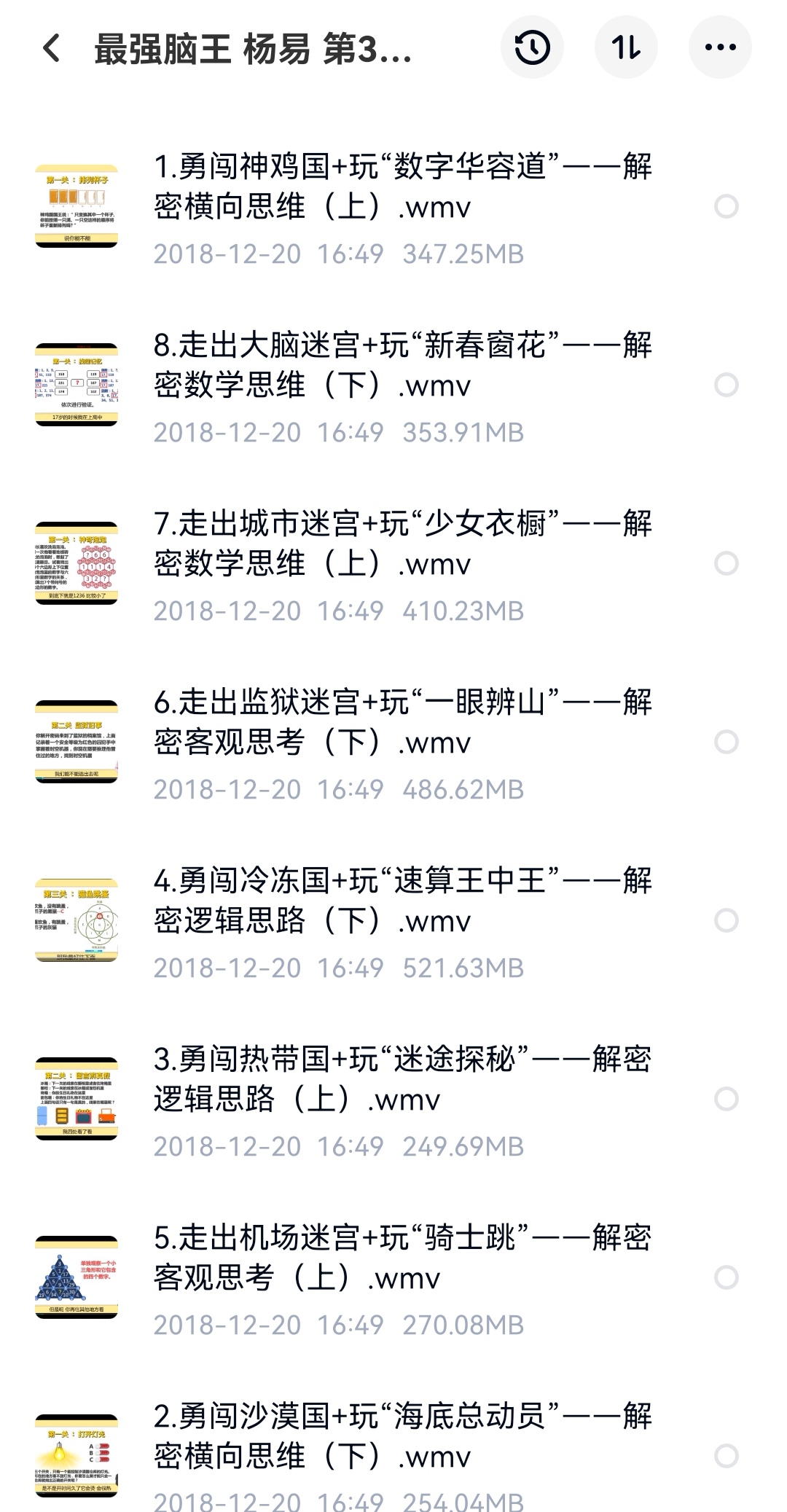Open the recent history clock icon
787x1512 pixels.
tap(532, 48)
